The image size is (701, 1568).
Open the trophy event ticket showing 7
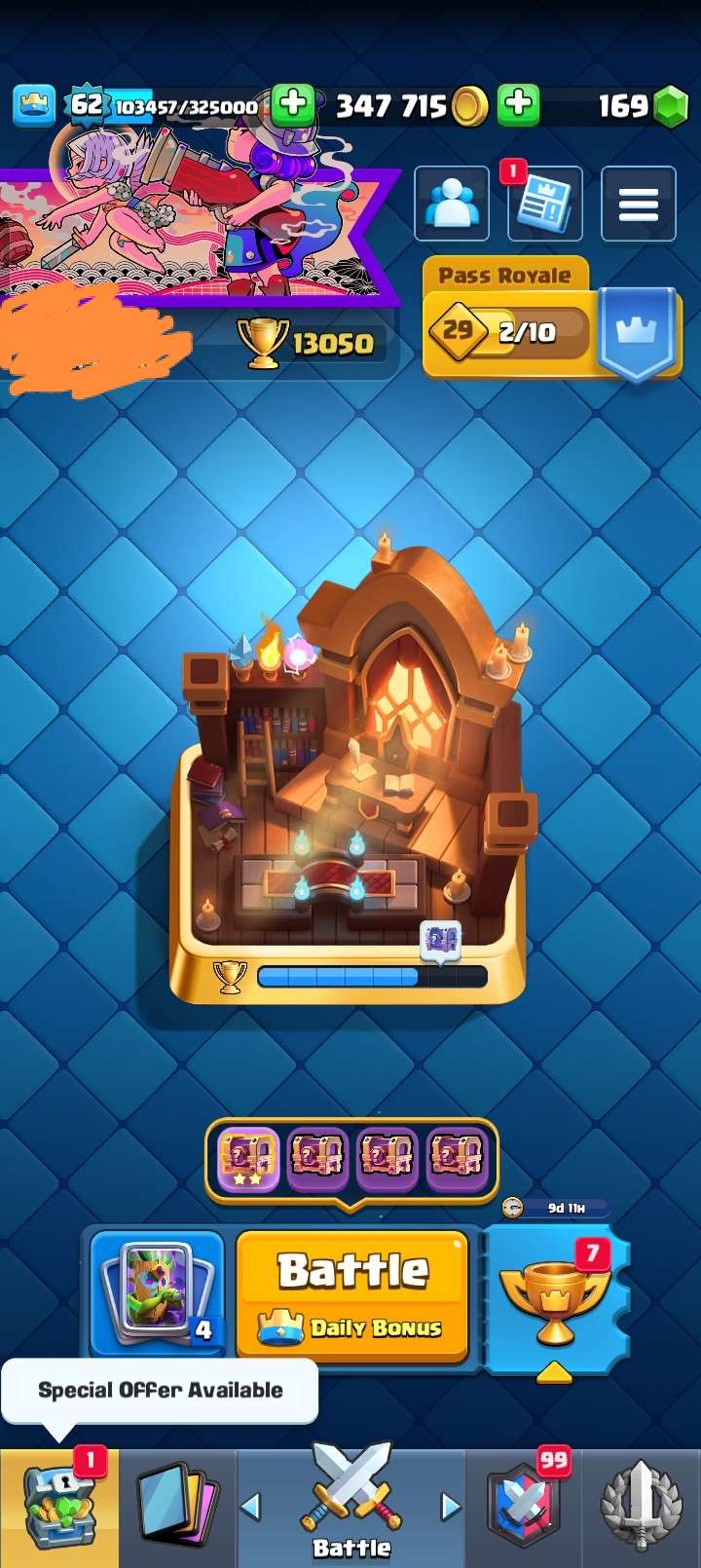(555, 1295)
